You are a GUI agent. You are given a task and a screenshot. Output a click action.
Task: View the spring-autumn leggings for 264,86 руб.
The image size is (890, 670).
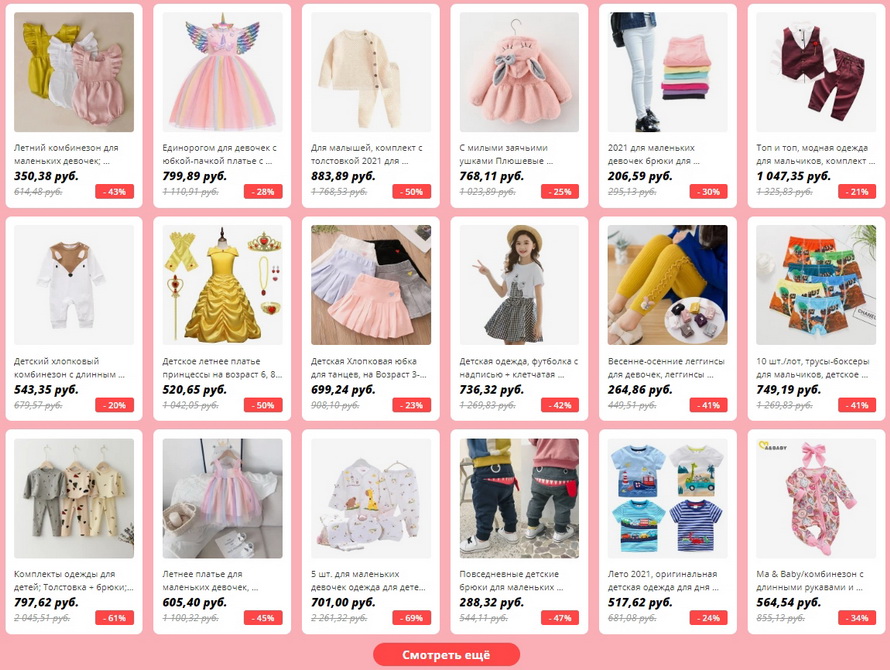[x=667, y=285]
